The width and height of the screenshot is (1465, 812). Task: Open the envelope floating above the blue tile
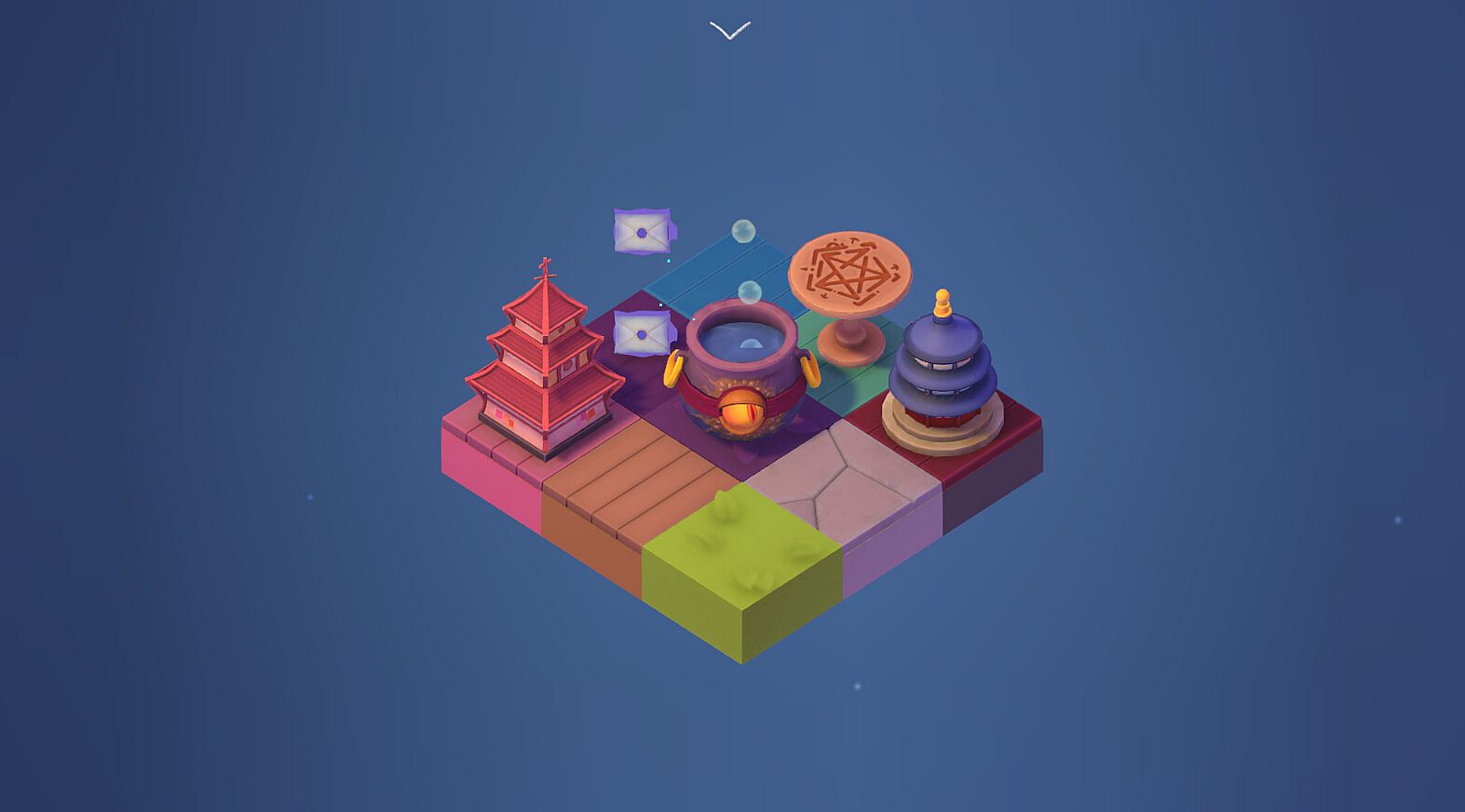click(643, 231)
